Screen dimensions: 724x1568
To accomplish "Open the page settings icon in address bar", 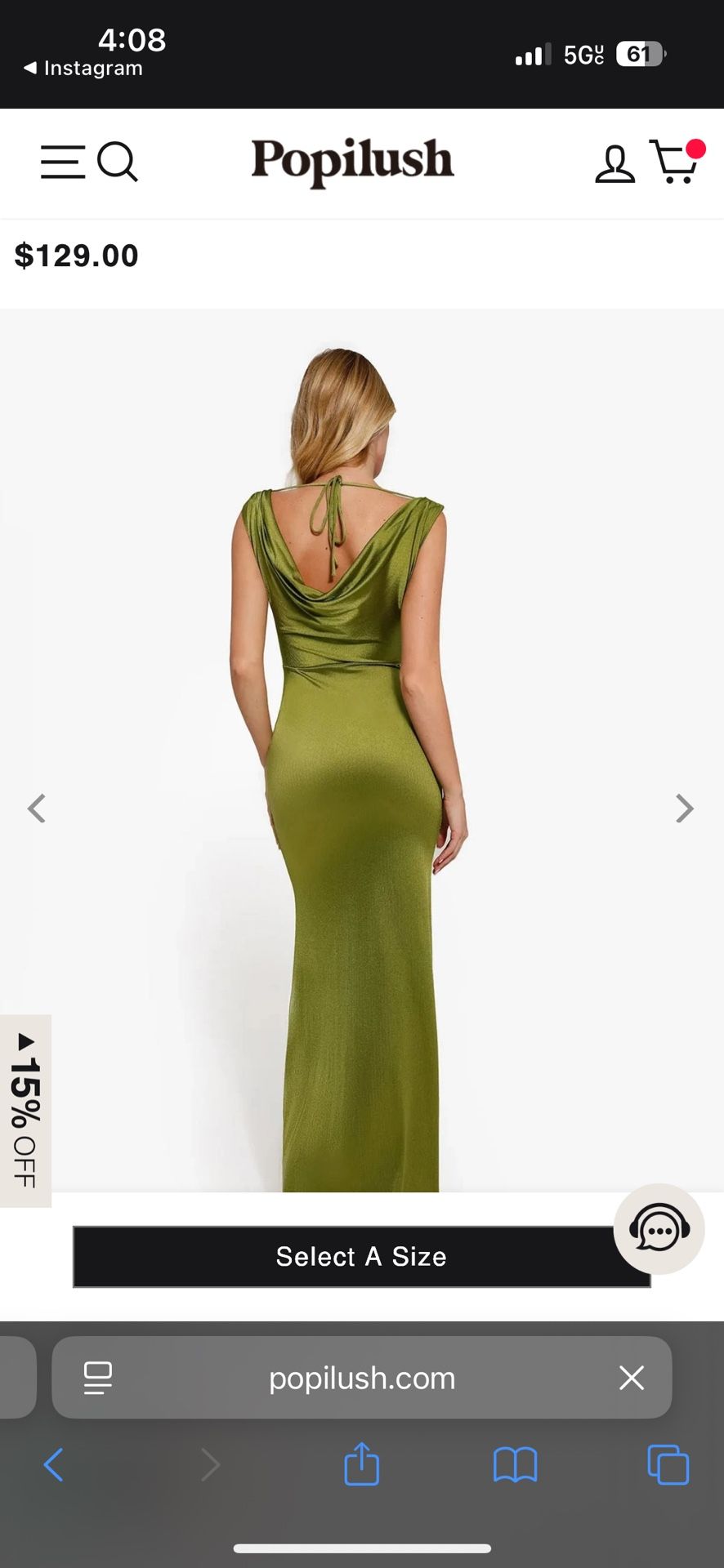I will [x=98, y=1378].
